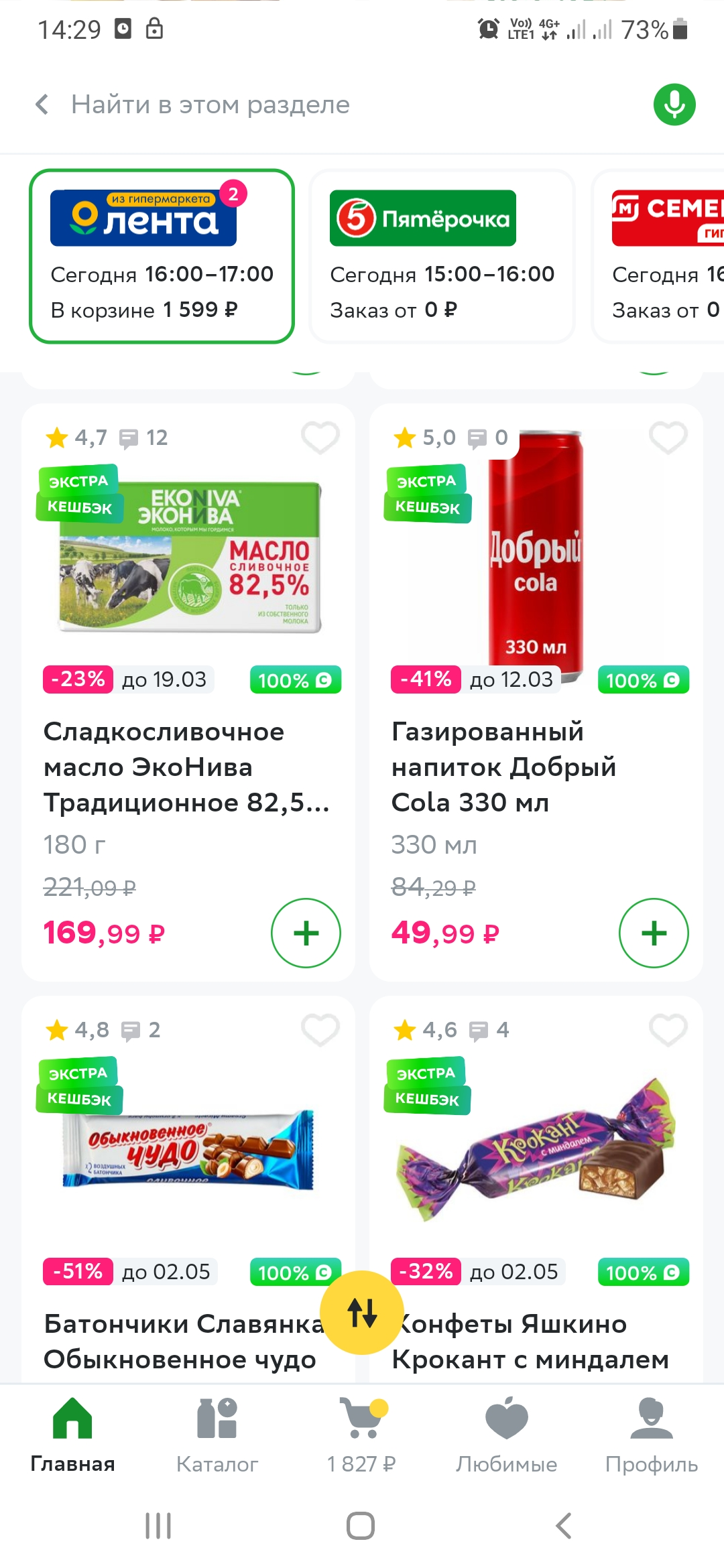
Task: Select the Лента store card
Action: point(162,256)
